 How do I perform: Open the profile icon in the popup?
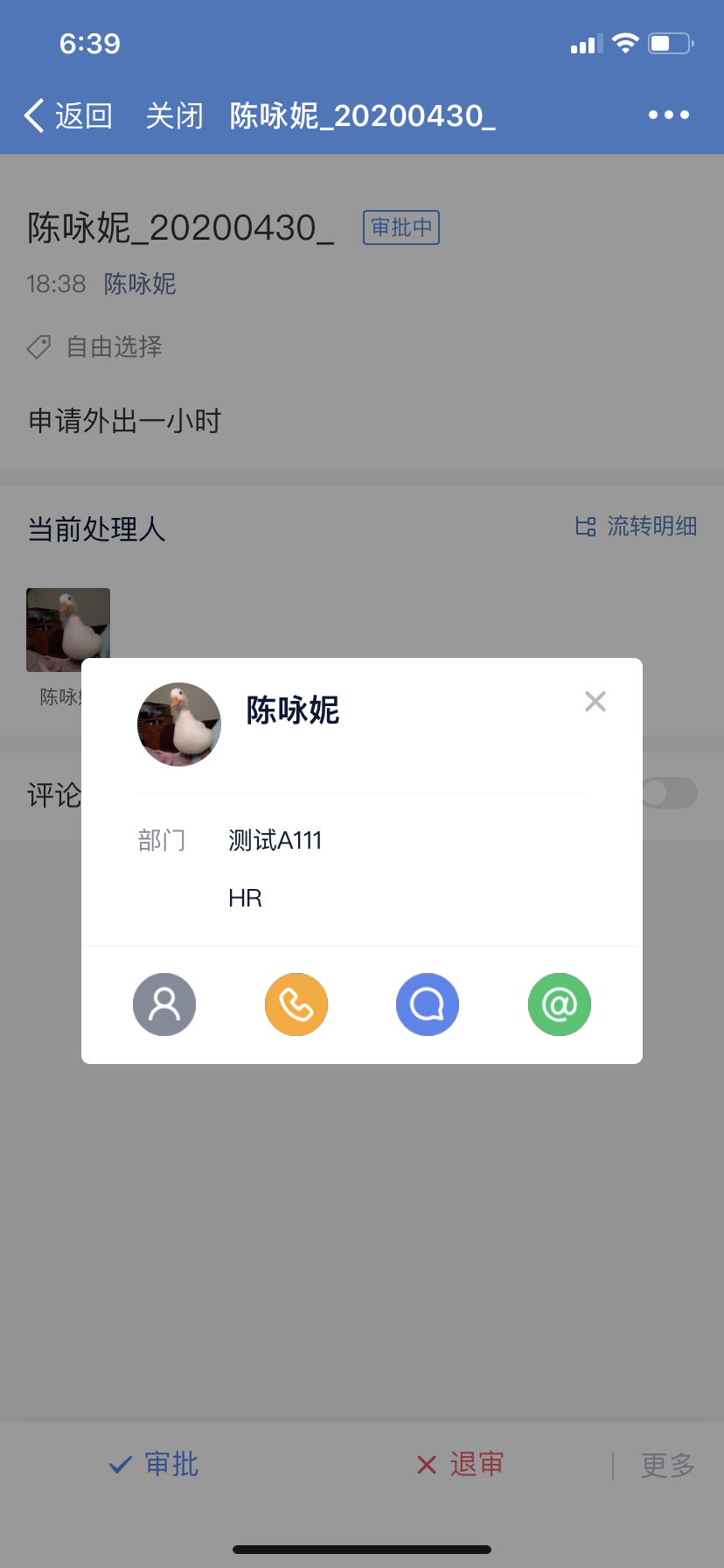click(x=164, y=1004)
